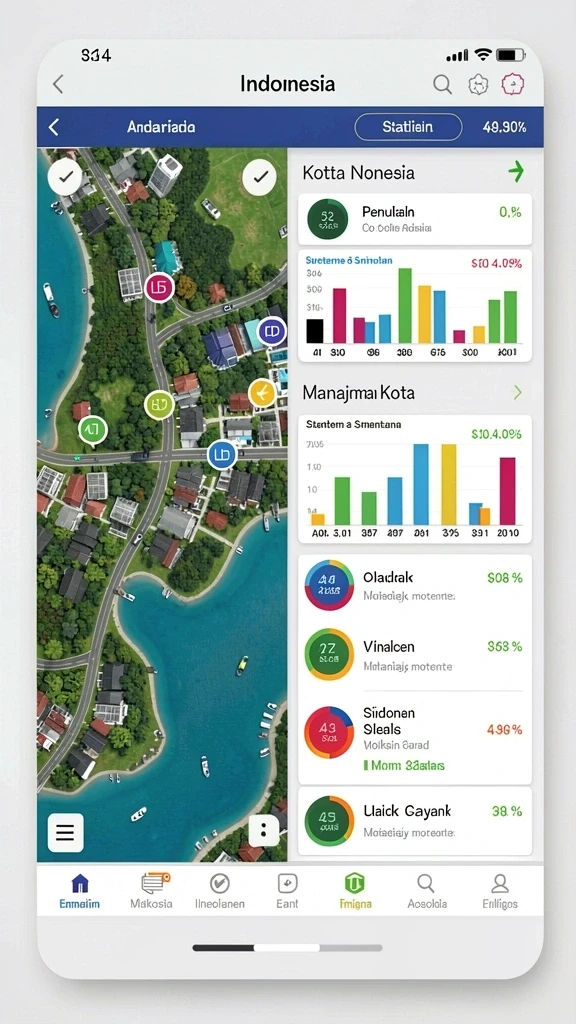576x1024 pixels.
Task: Switch to the Makosia tab
Action: (152, 892)
